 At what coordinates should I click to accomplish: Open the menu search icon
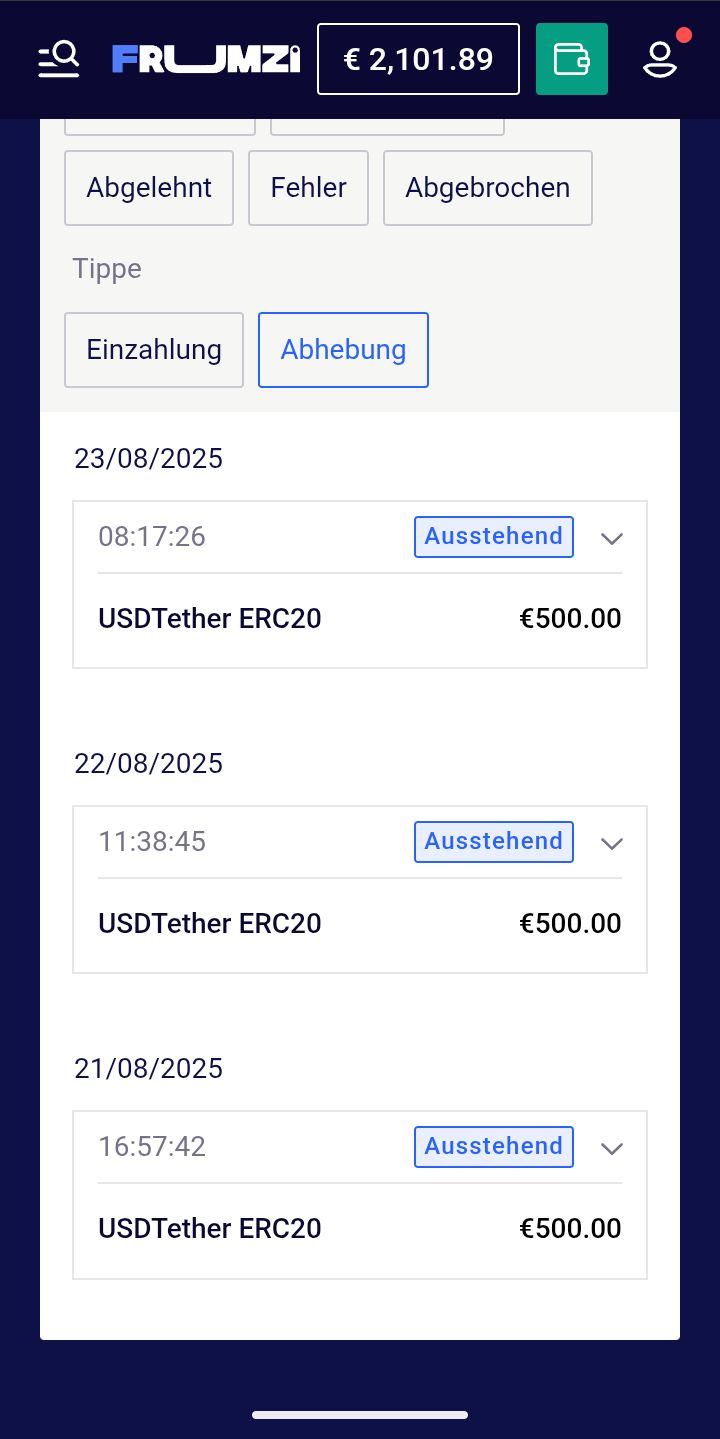point(59,59)
